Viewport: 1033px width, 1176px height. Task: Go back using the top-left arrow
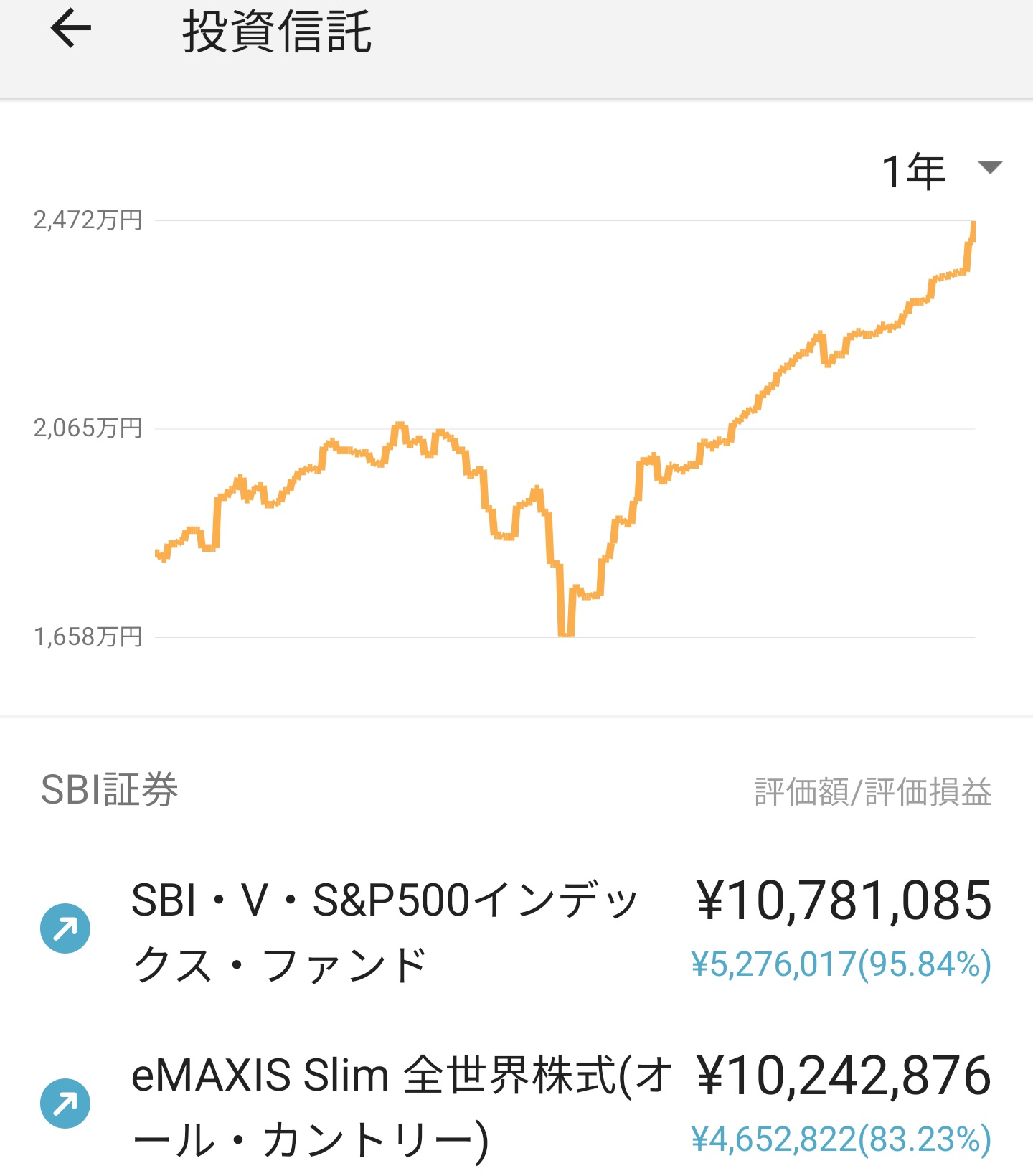pyautogui.click(x=71, y=29)
